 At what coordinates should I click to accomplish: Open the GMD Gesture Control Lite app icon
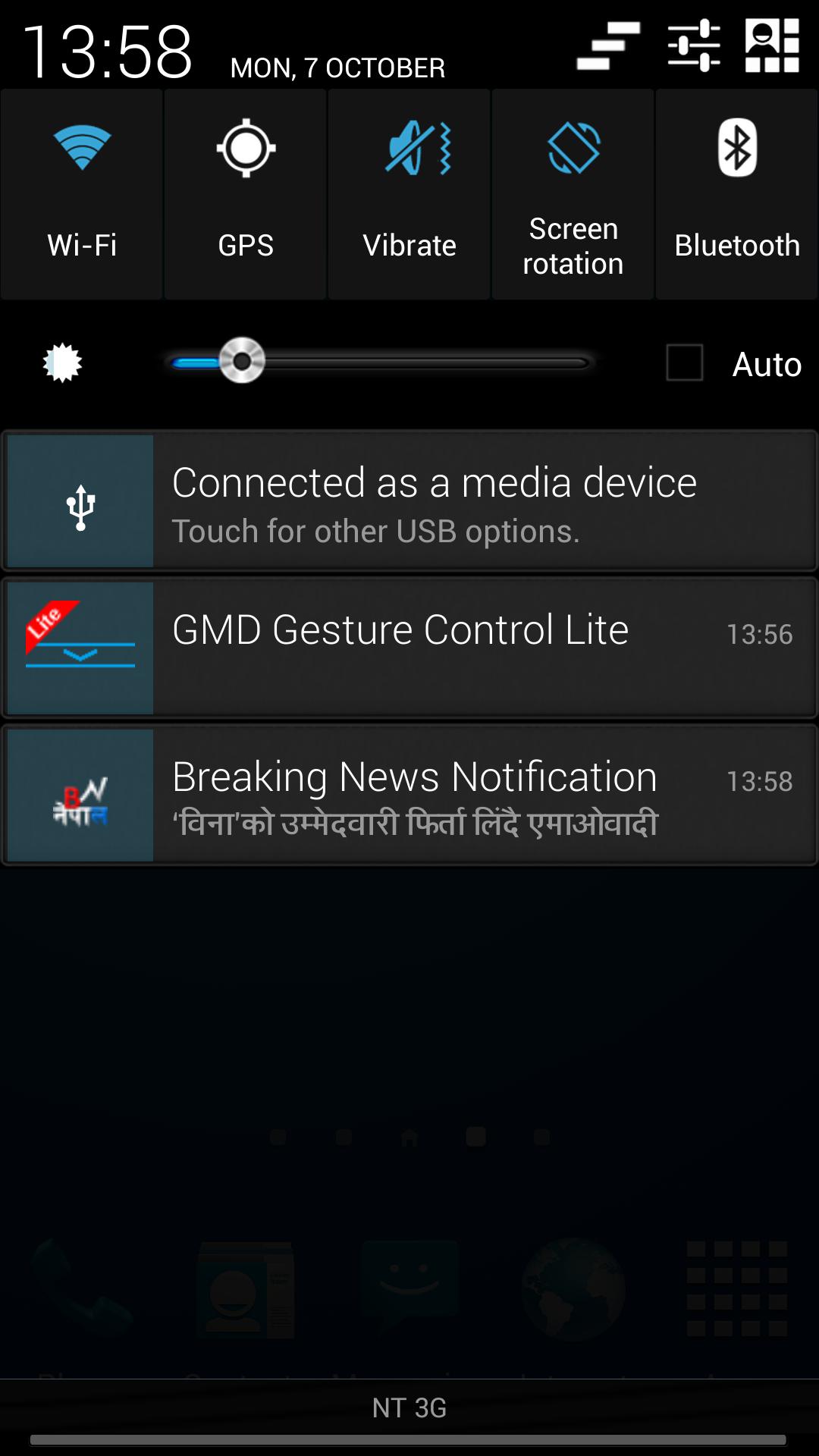coord(80,647)
